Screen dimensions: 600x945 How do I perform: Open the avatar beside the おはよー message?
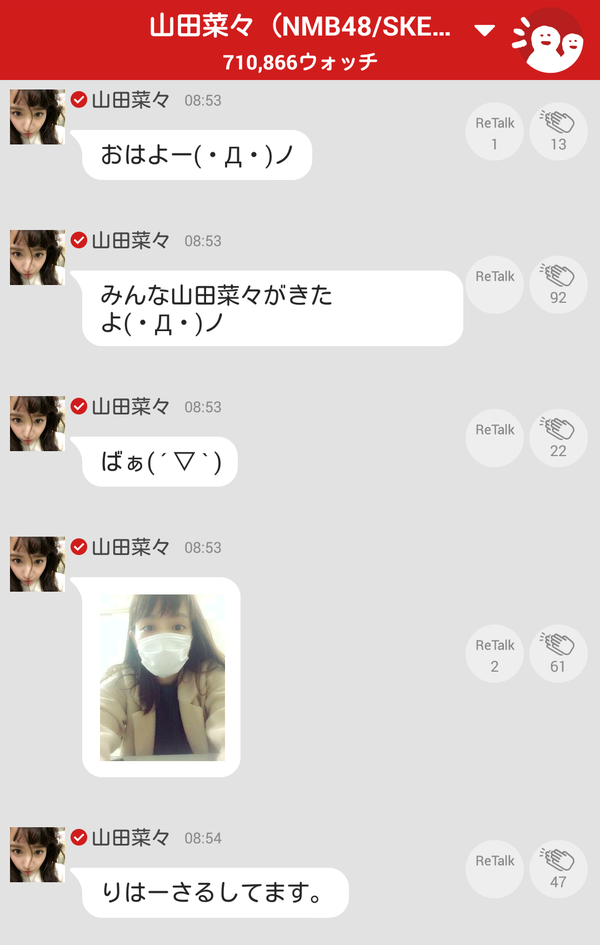pyautogui.click(x=37, y=117)
